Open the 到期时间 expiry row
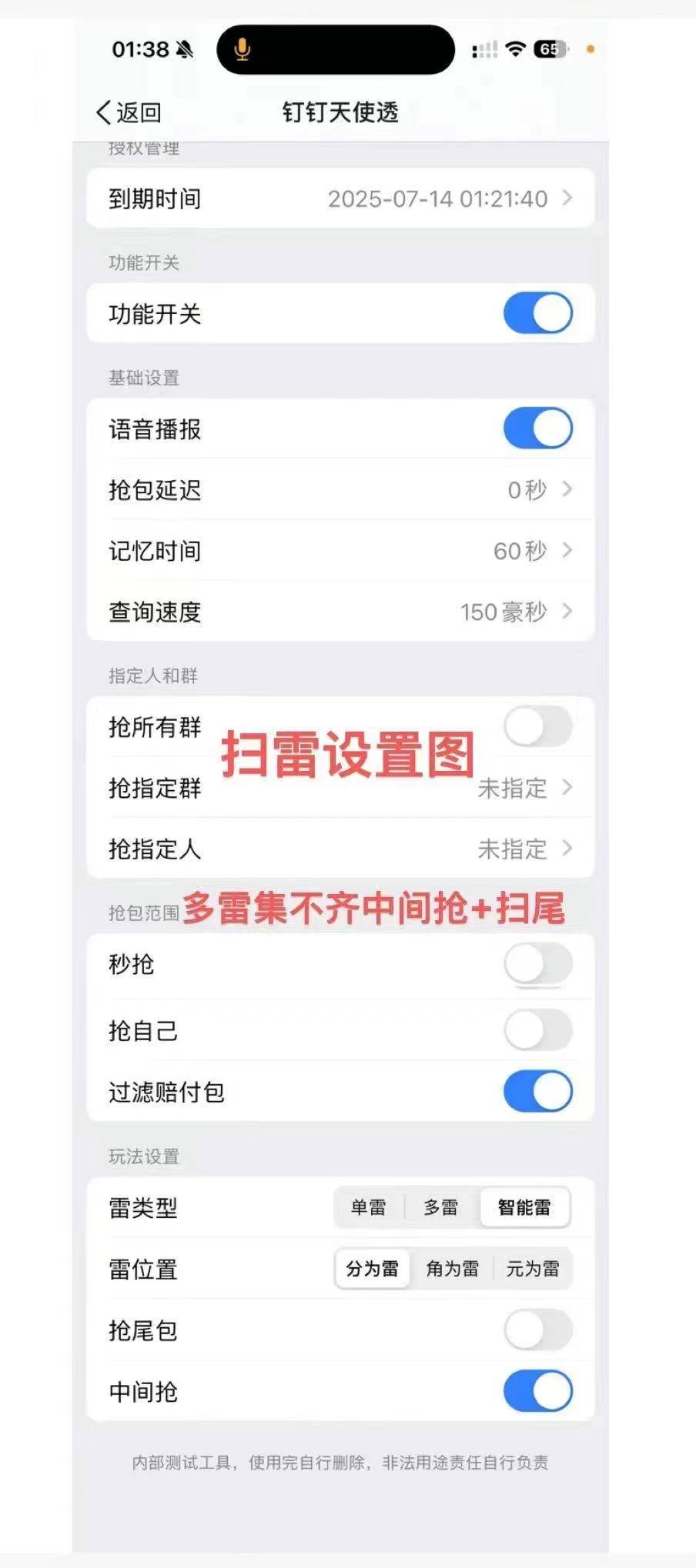The width and height of the screenshot is (696, 1568). point(340,199)
